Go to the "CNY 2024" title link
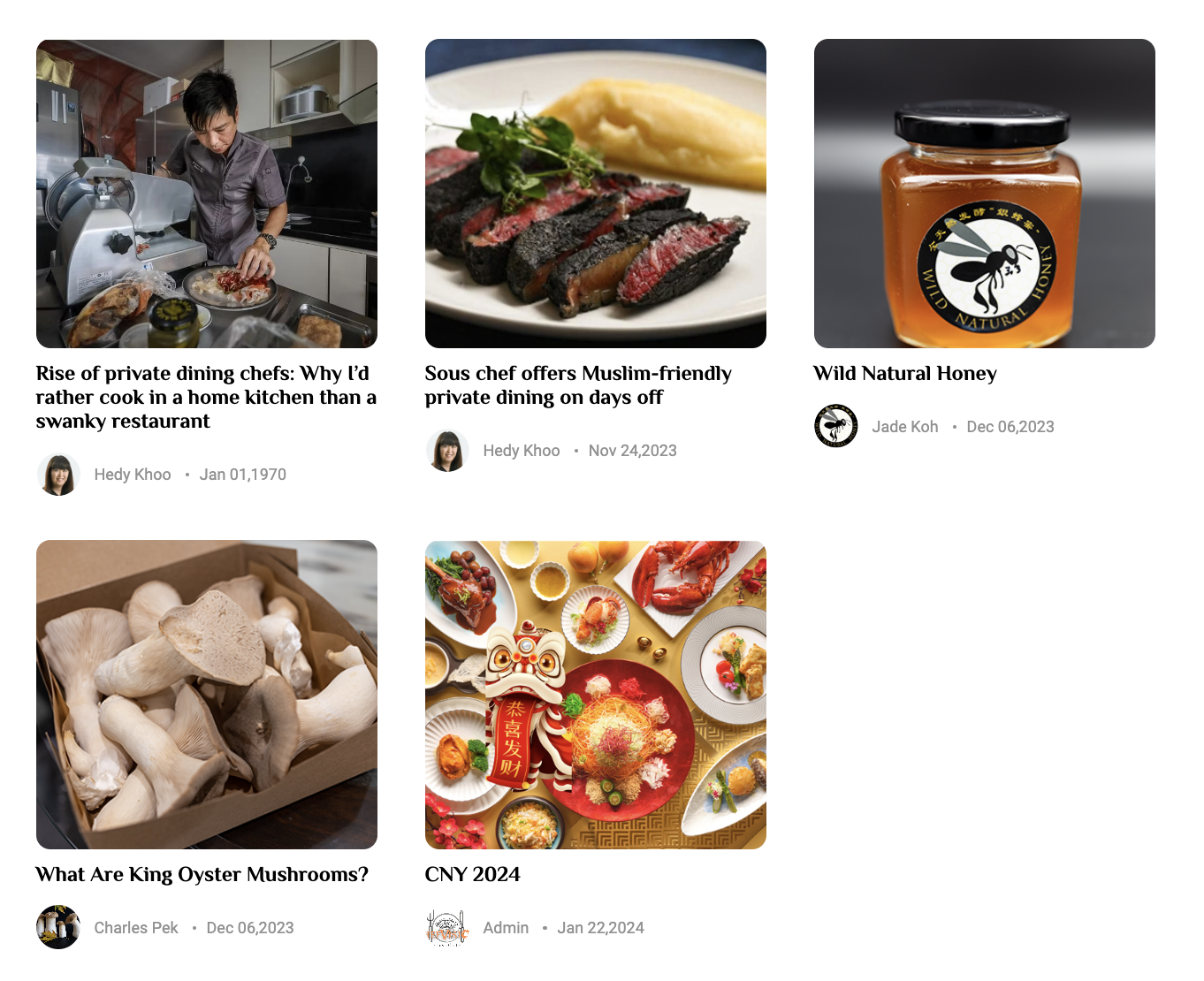This screenshot has width=1204, height=981. pos(472,875)
